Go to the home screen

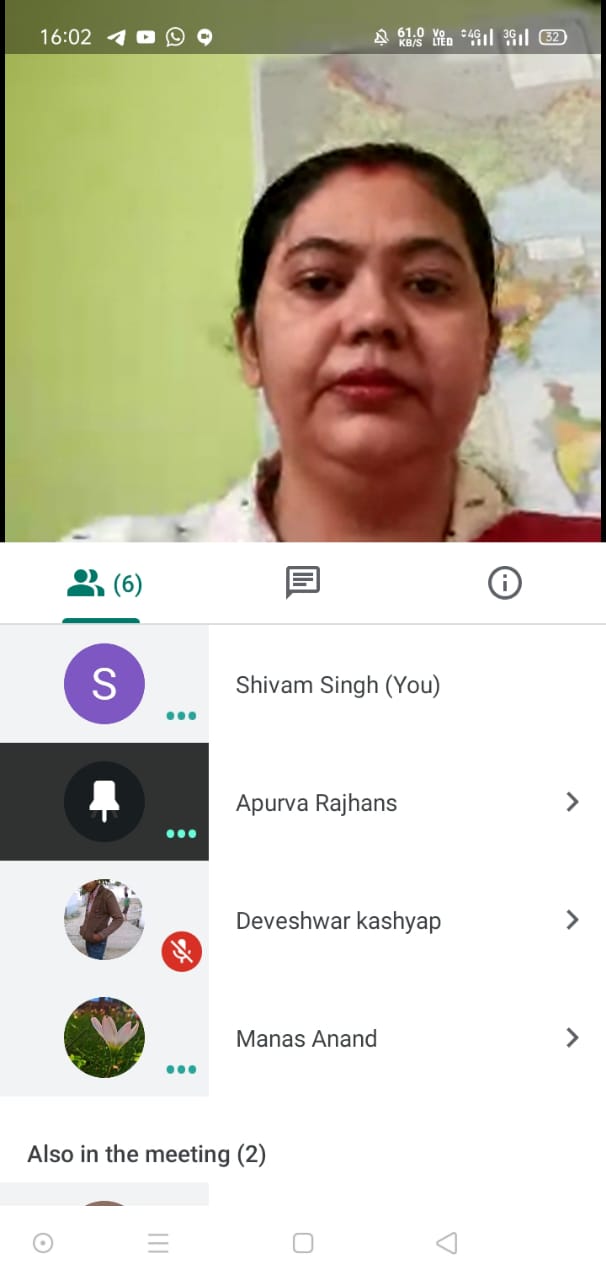(303, 1243)
